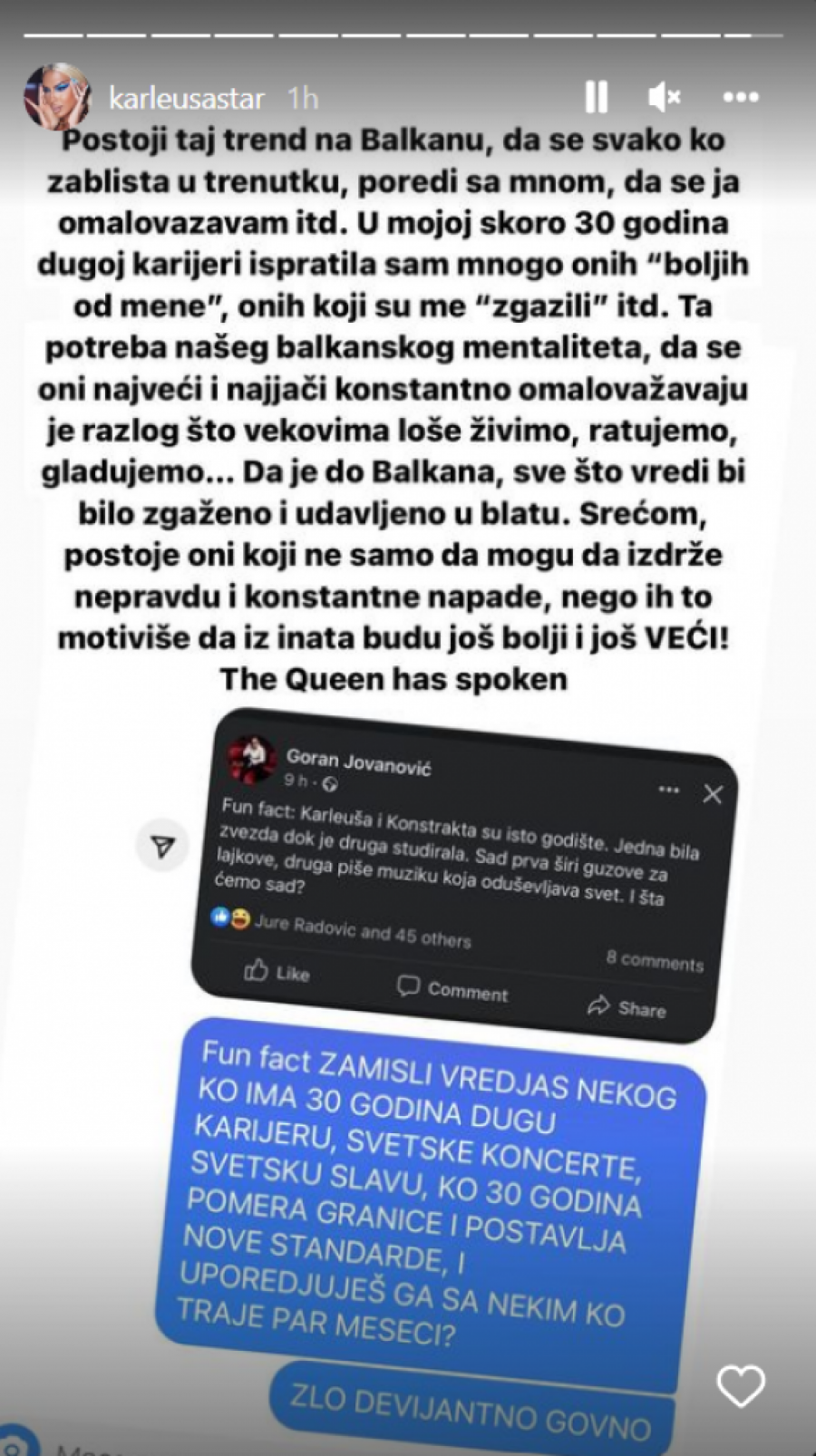Viewport: 816px width, 1456px height.
Task: Open karleusastar's profile from the username
Action: pyautogui.click(x=186, y=98)
